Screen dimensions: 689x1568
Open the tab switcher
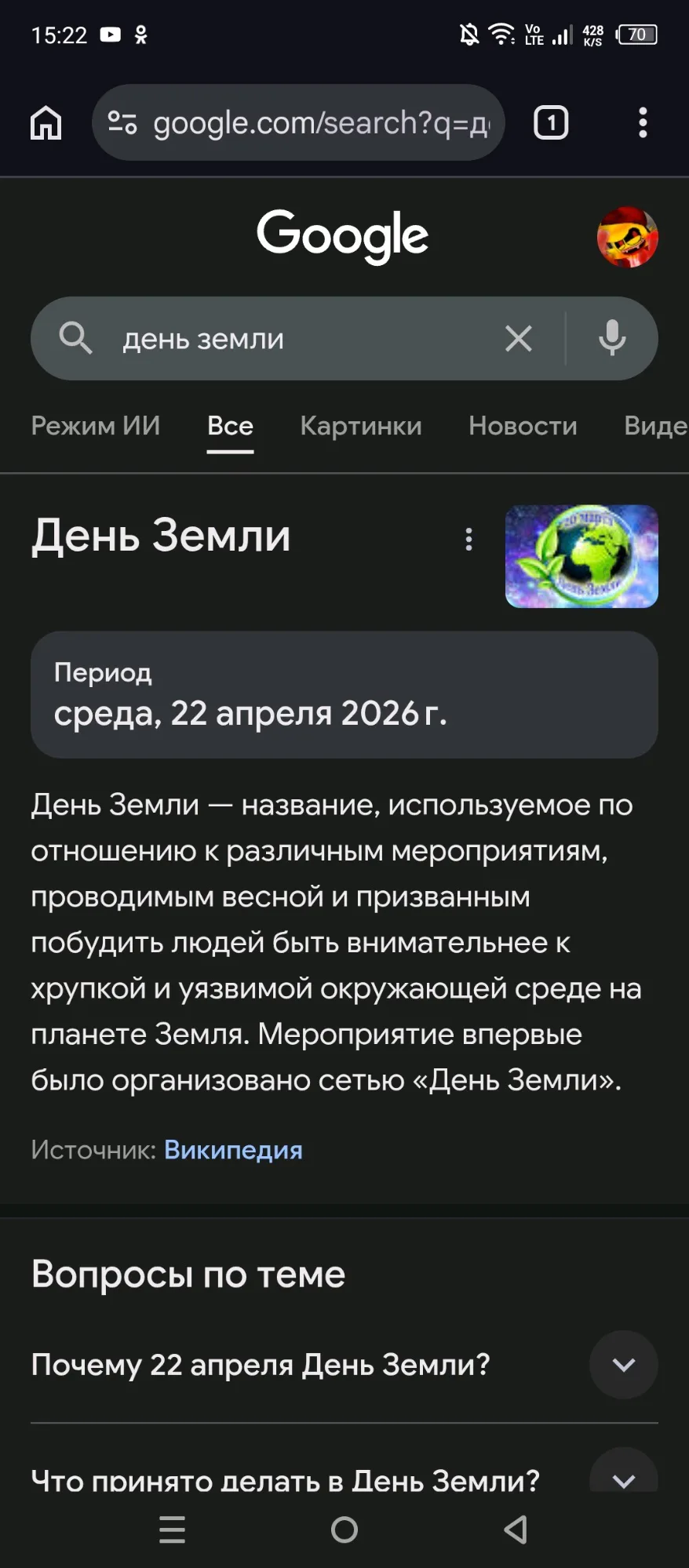551,122
